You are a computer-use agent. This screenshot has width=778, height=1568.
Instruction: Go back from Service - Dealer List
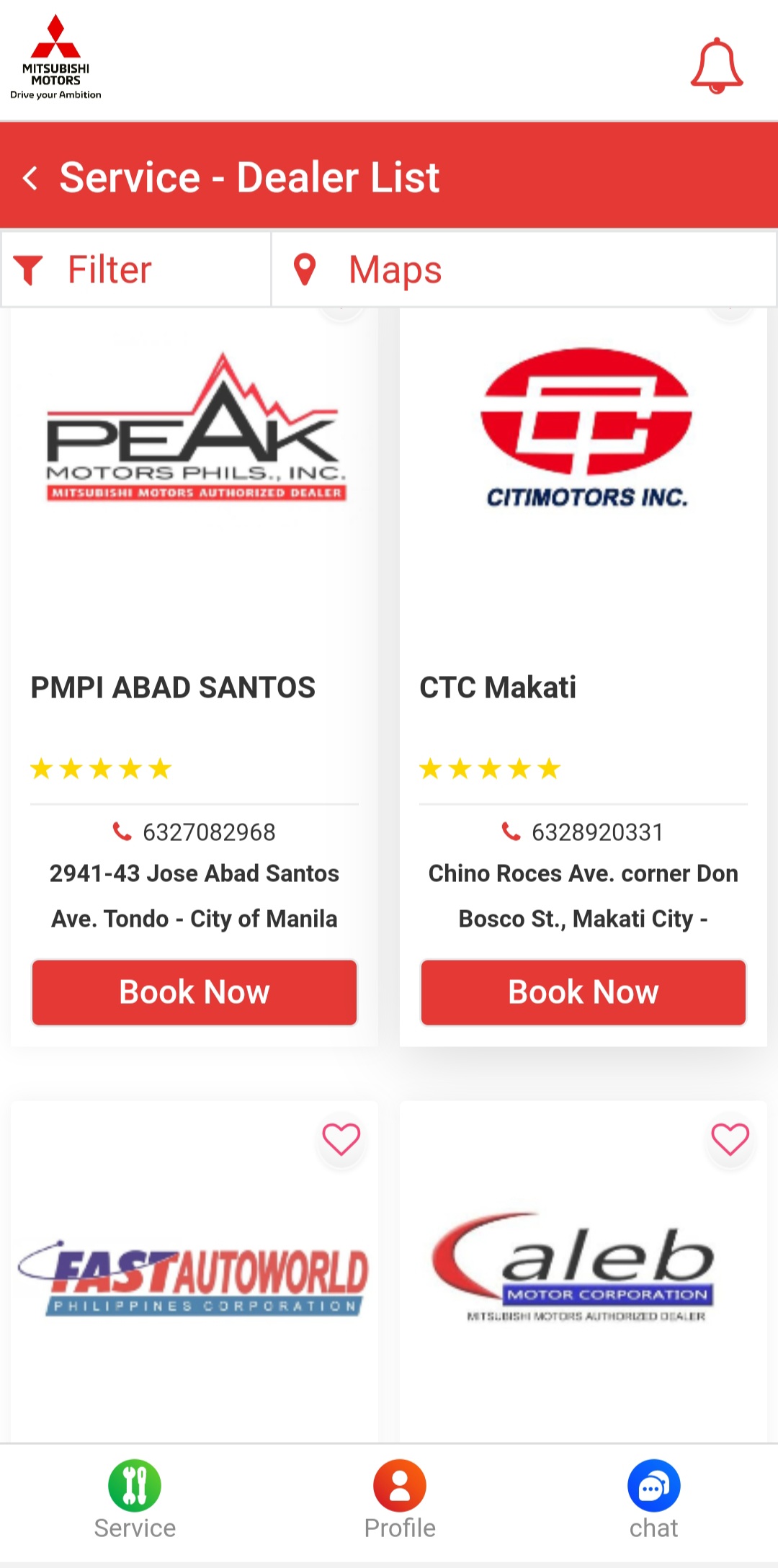click(x=30, y=177)
